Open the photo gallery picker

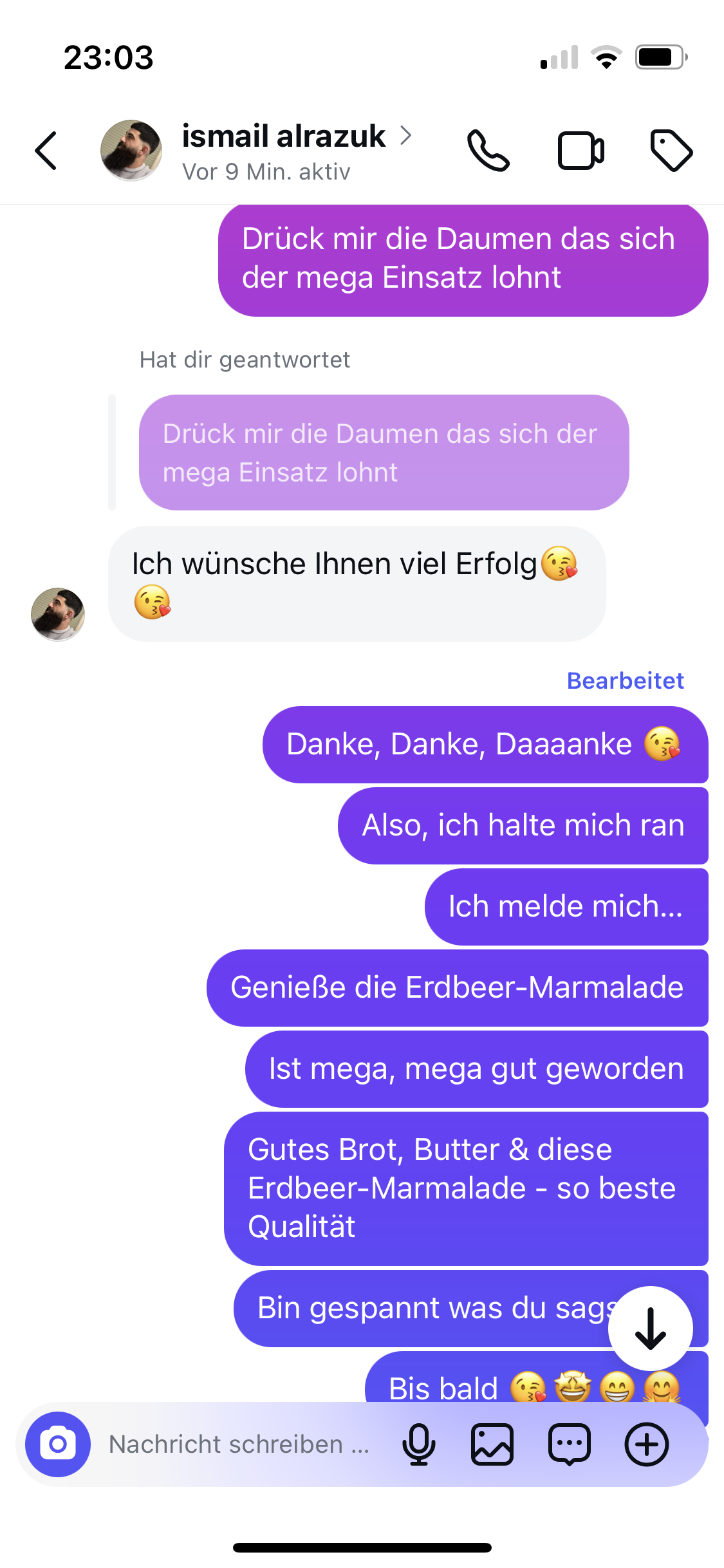(x=492, y=1444)
